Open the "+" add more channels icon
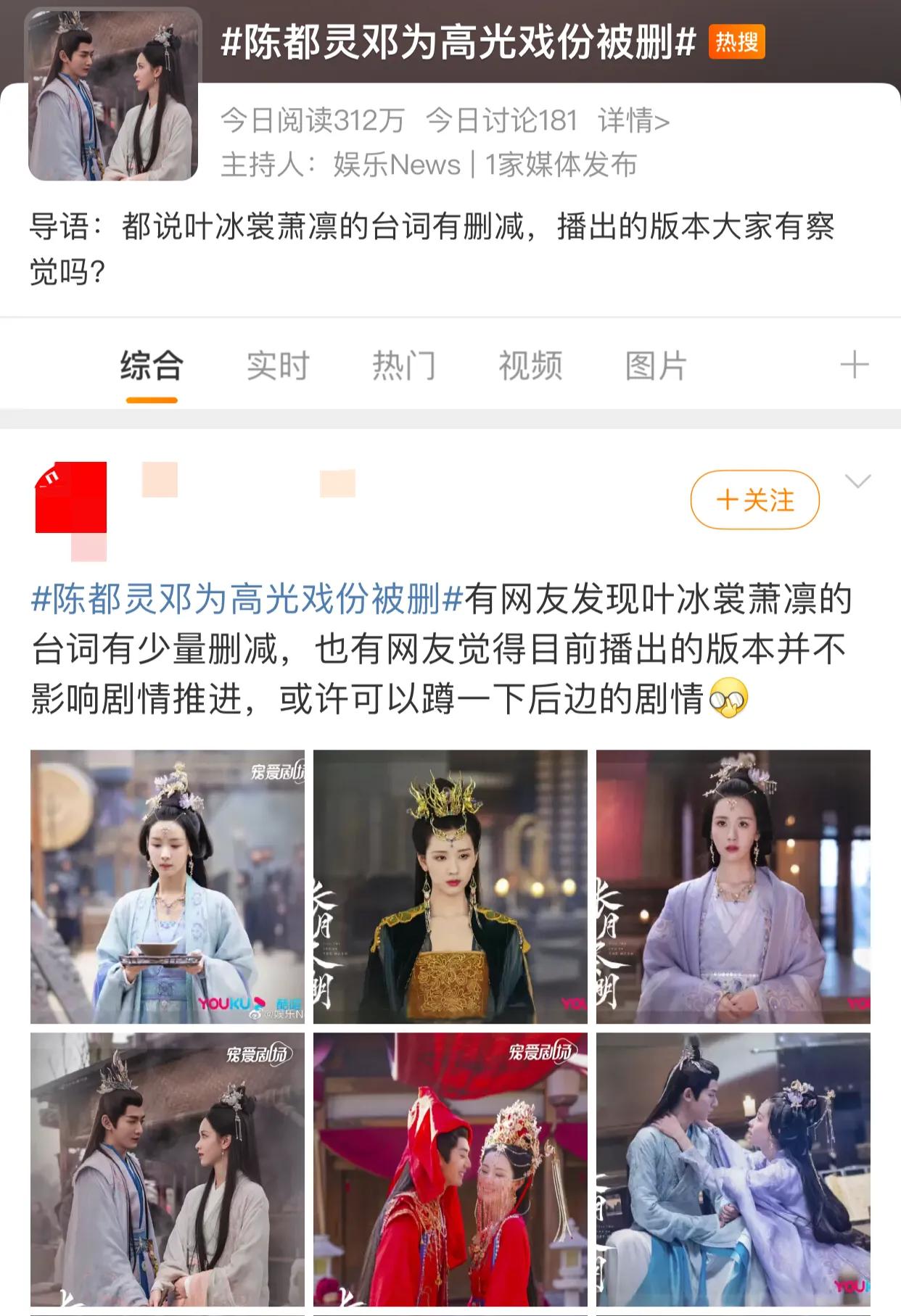Screen dimensions: 901x1316 click(856, 367)
